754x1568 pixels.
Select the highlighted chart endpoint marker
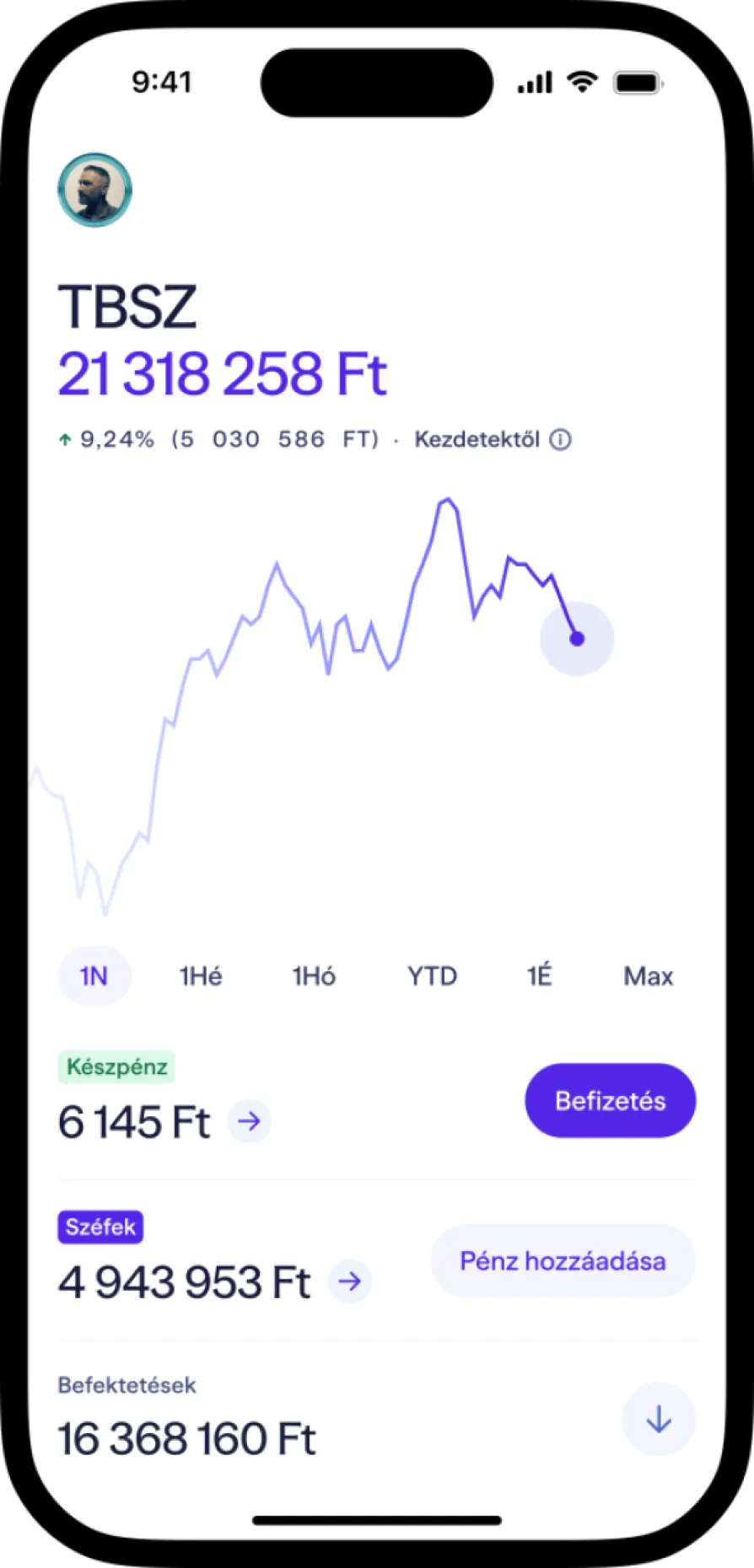(577, 638)
